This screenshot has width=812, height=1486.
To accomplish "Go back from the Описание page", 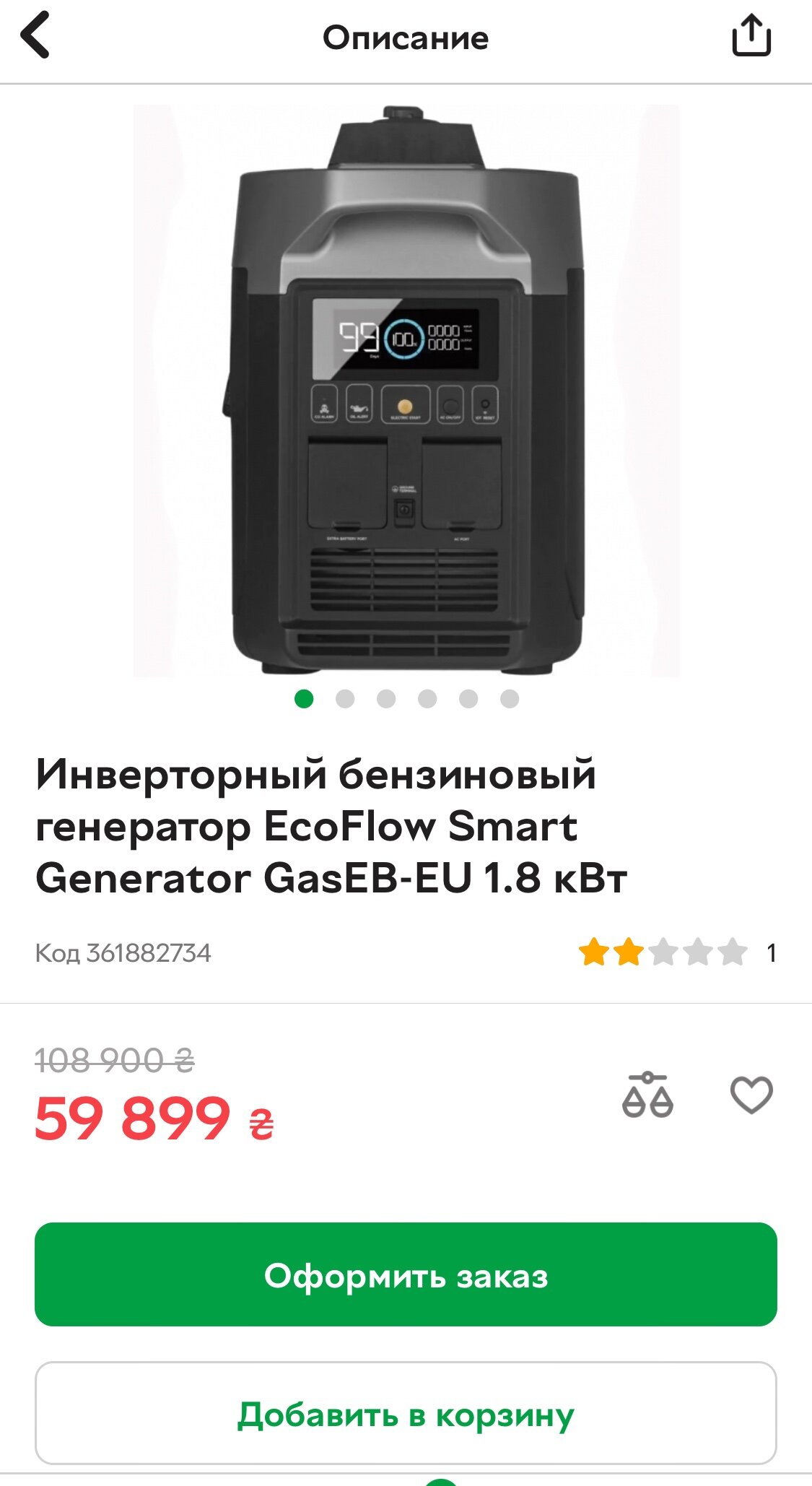I will [x=36, y=35].
